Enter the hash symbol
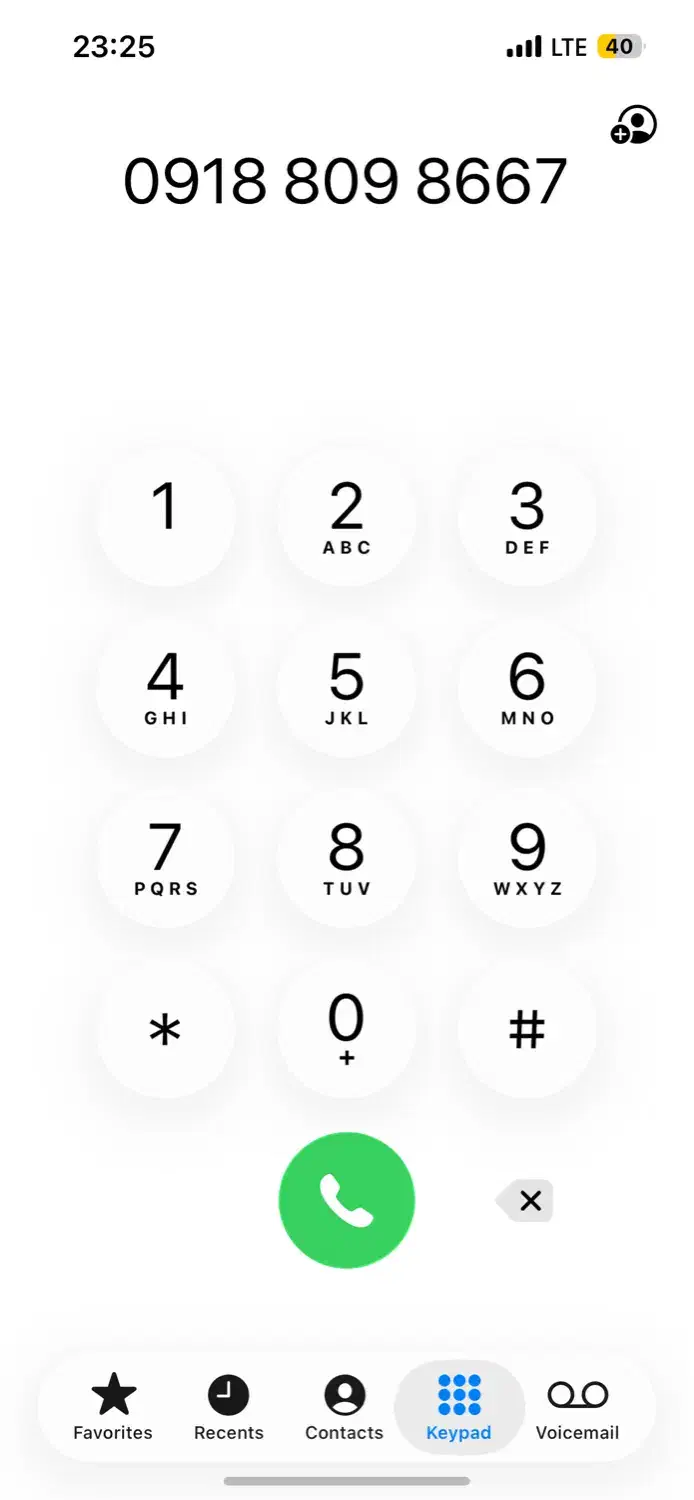694x1500 pixels. (x=527, y=1028)
